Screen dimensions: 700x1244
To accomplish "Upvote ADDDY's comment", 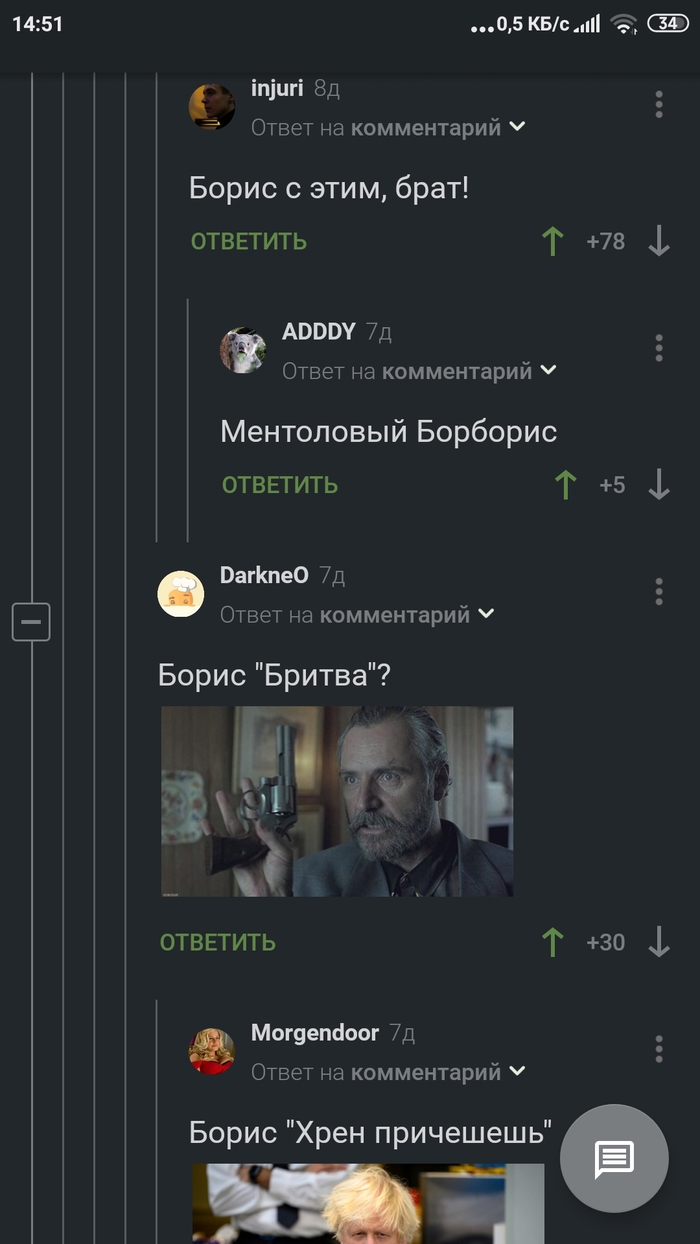I will (x=565, y=485).
